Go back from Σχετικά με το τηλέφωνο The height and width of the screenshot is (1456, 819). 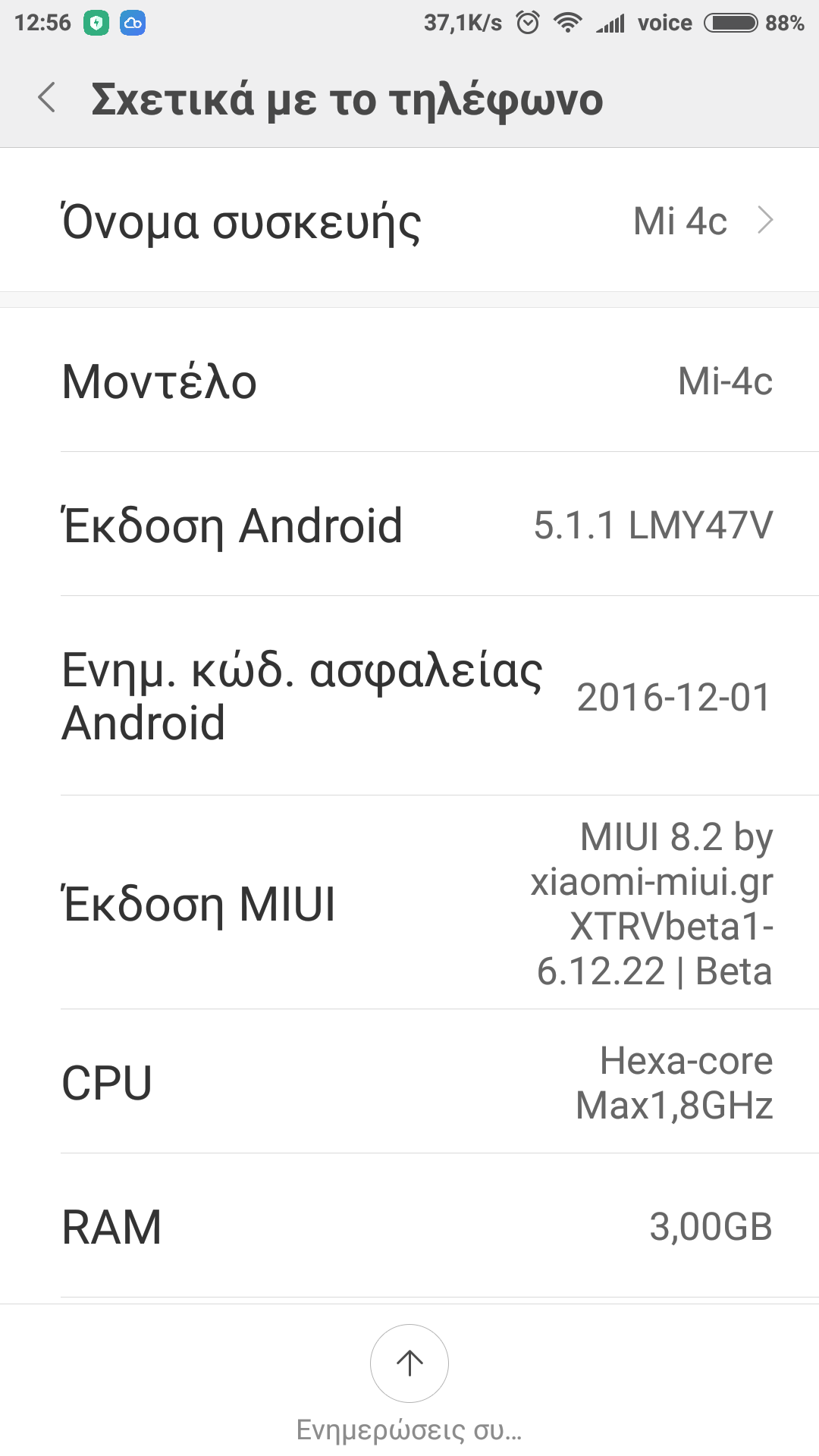(47, 99)
